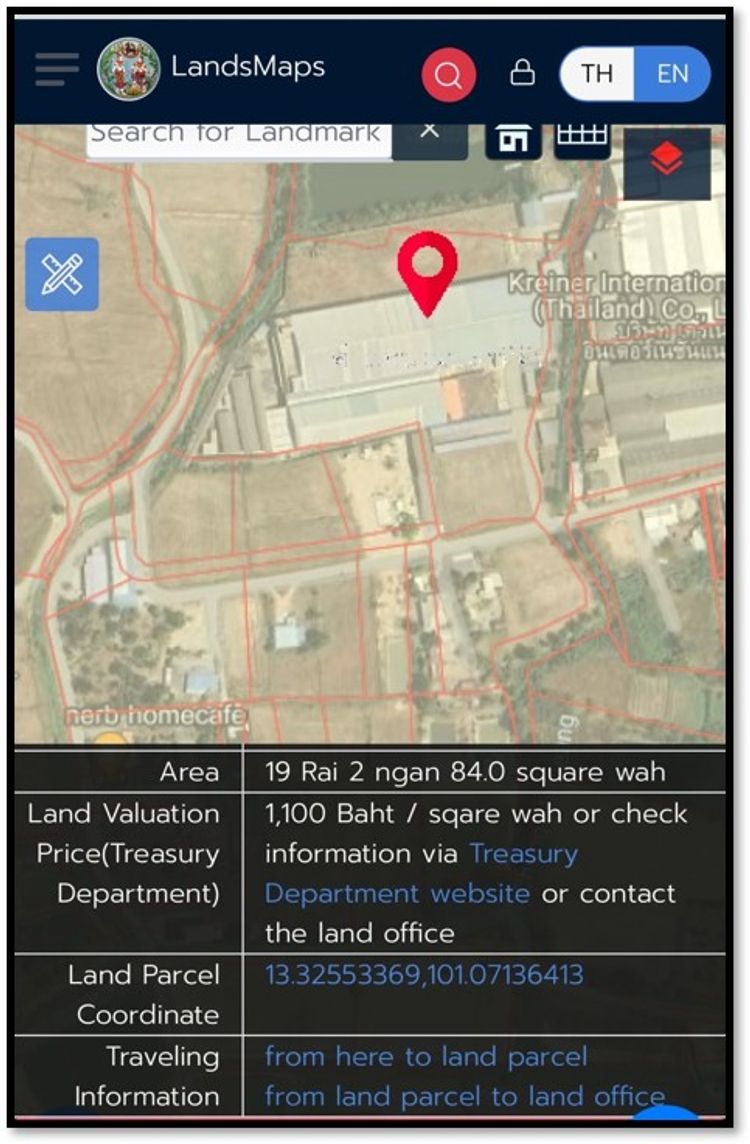The height and width of the screenshot is (1144, 750).
Task: Get directions from here to land parcel
Action: 425,1056
